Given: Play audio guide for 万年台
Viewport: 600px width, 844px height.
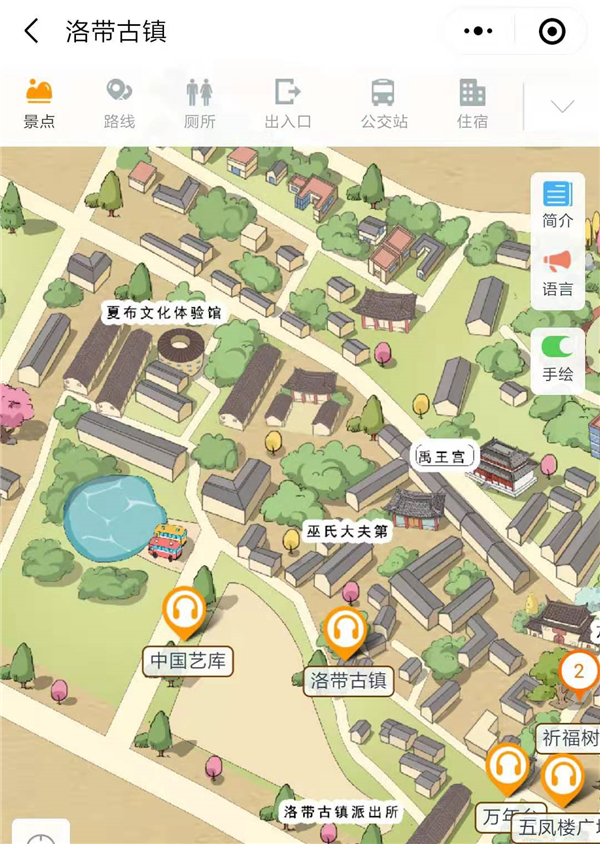Looking at the screenshot, I should [x=507, y=768].
